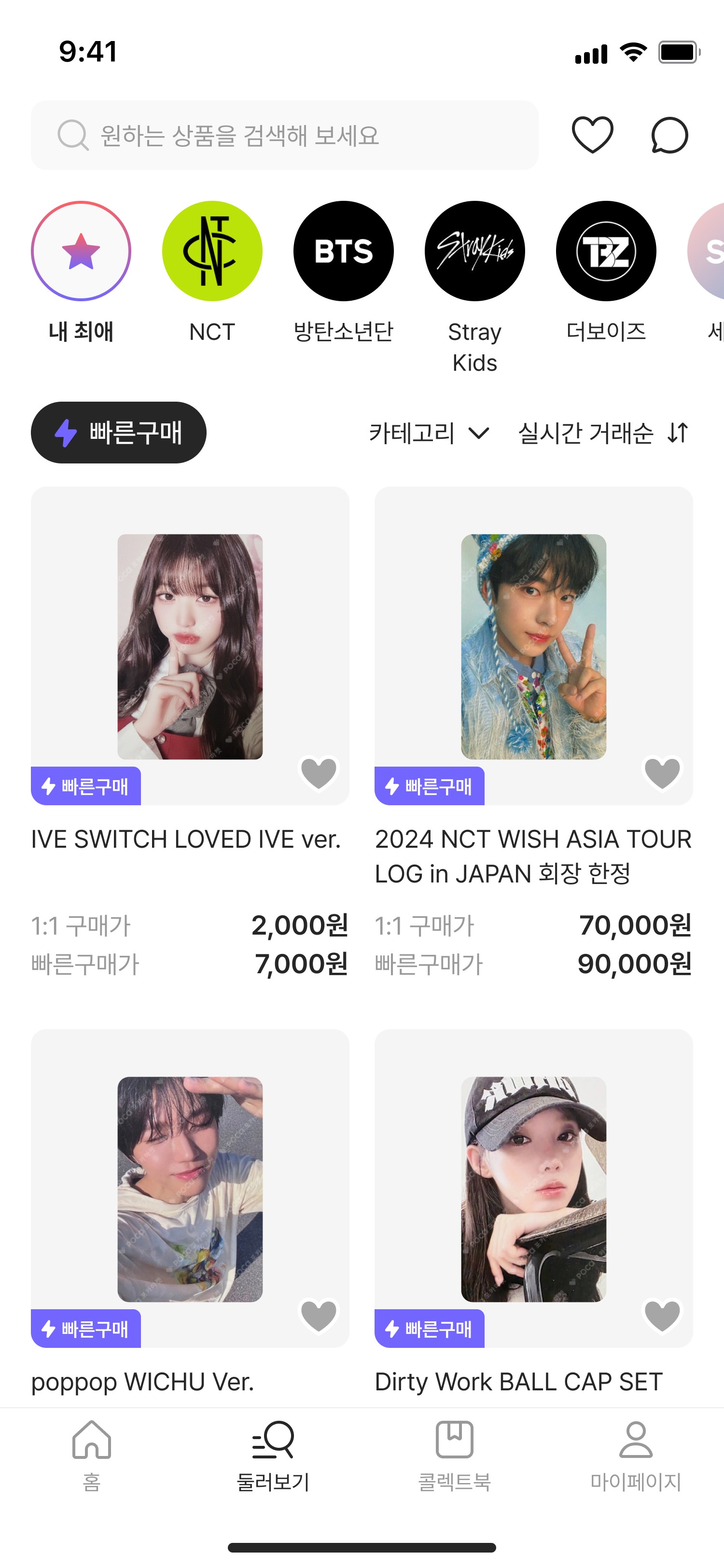The image size is (724, 1568).
Task: Like the Dirty Work BALL CAP SET item
Action: (662, 1316)
